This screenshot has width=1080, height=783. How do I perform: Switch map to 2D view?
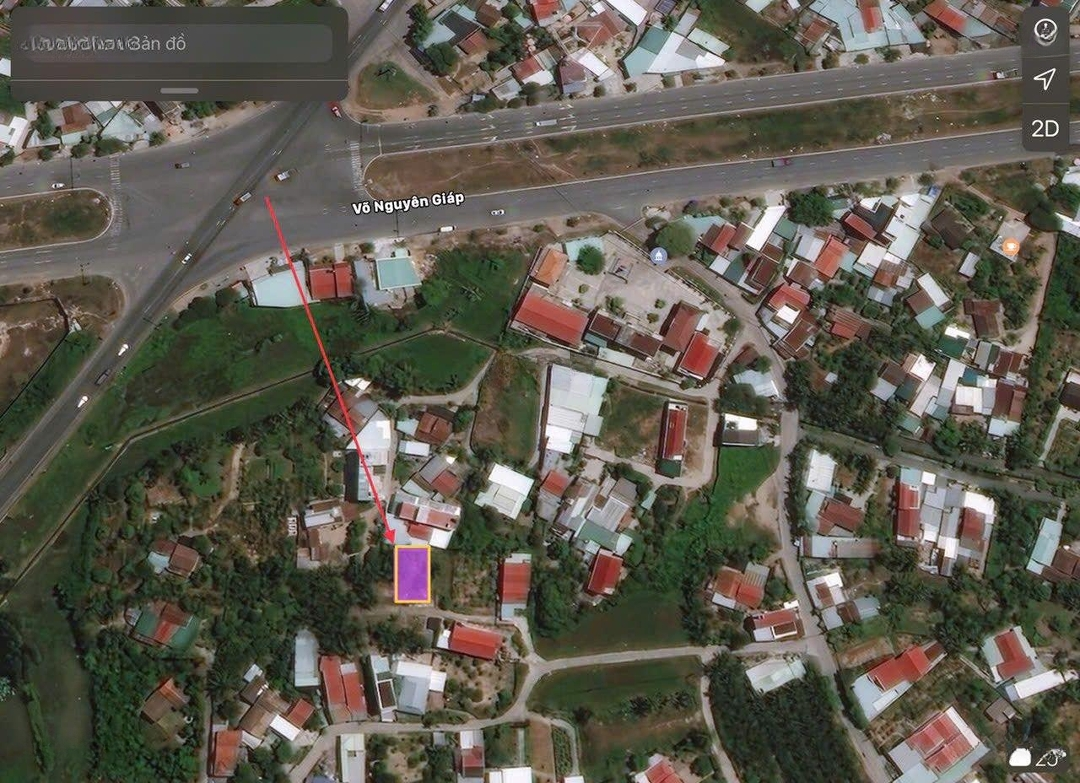pos(1045,128)
